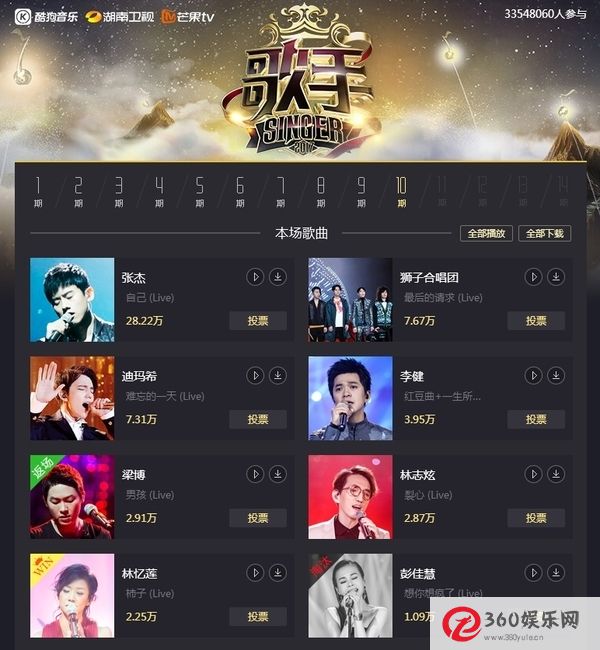Play 狮子合唱团's 最后的请求

coord(533,277)
